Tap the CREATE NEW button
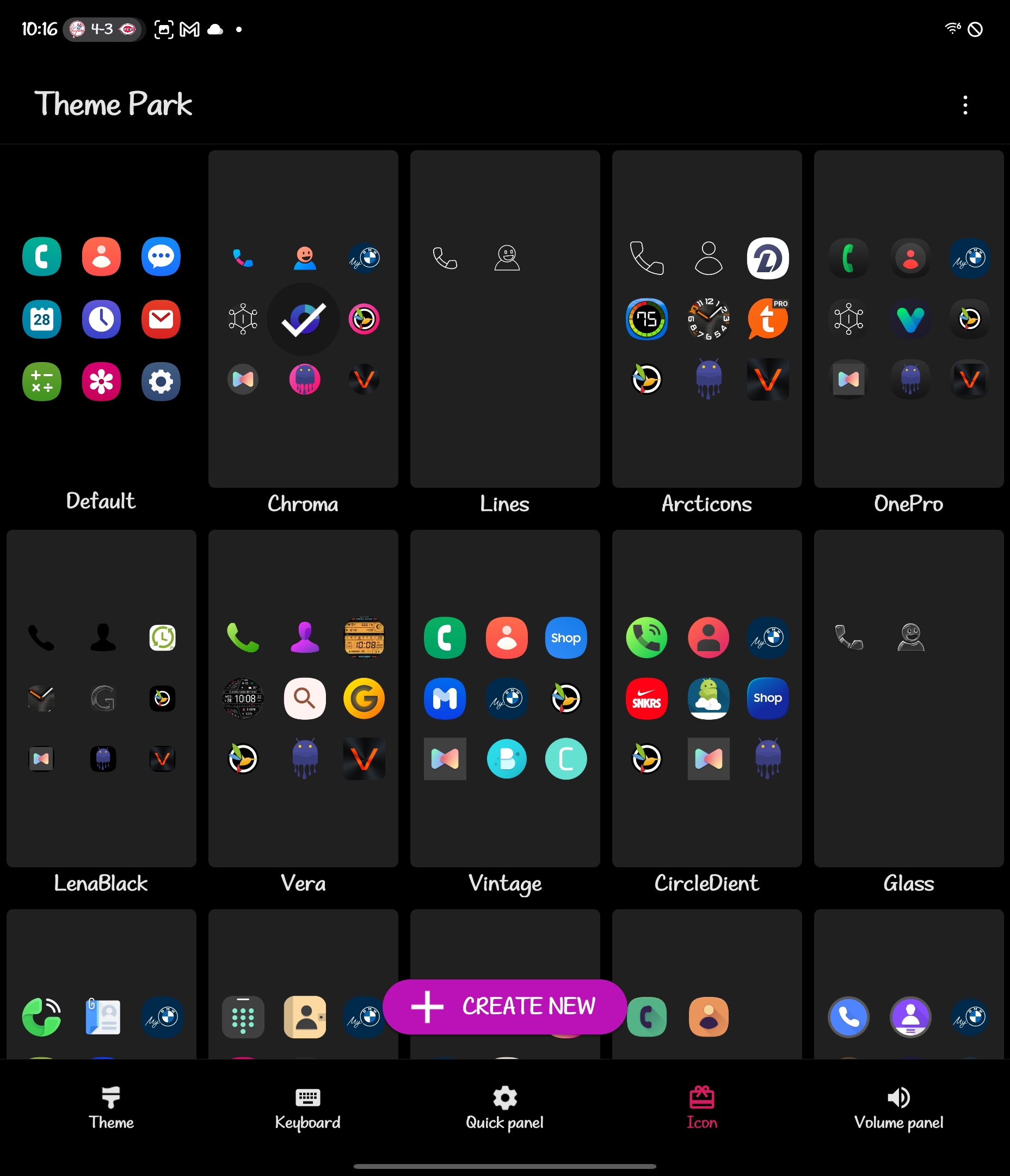This screenshot has width=1010, height=1176. (x=504, y=1006)
